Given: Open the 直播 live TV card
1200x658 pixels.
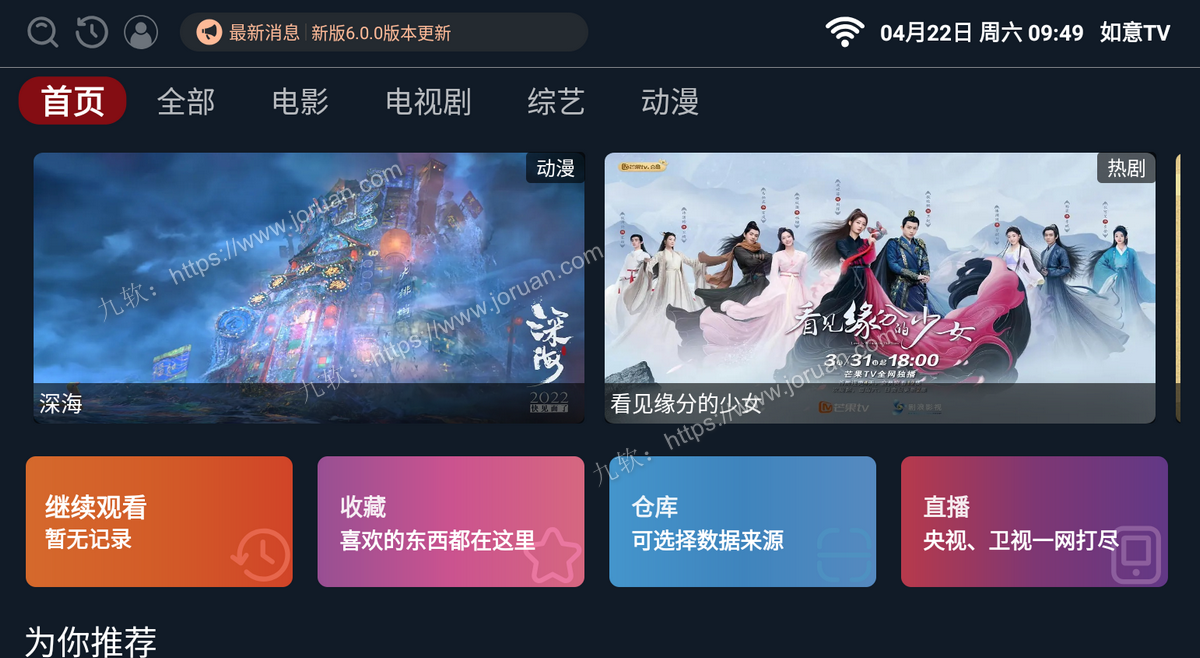Looking at the screenshot, I should coord(1034,521).
